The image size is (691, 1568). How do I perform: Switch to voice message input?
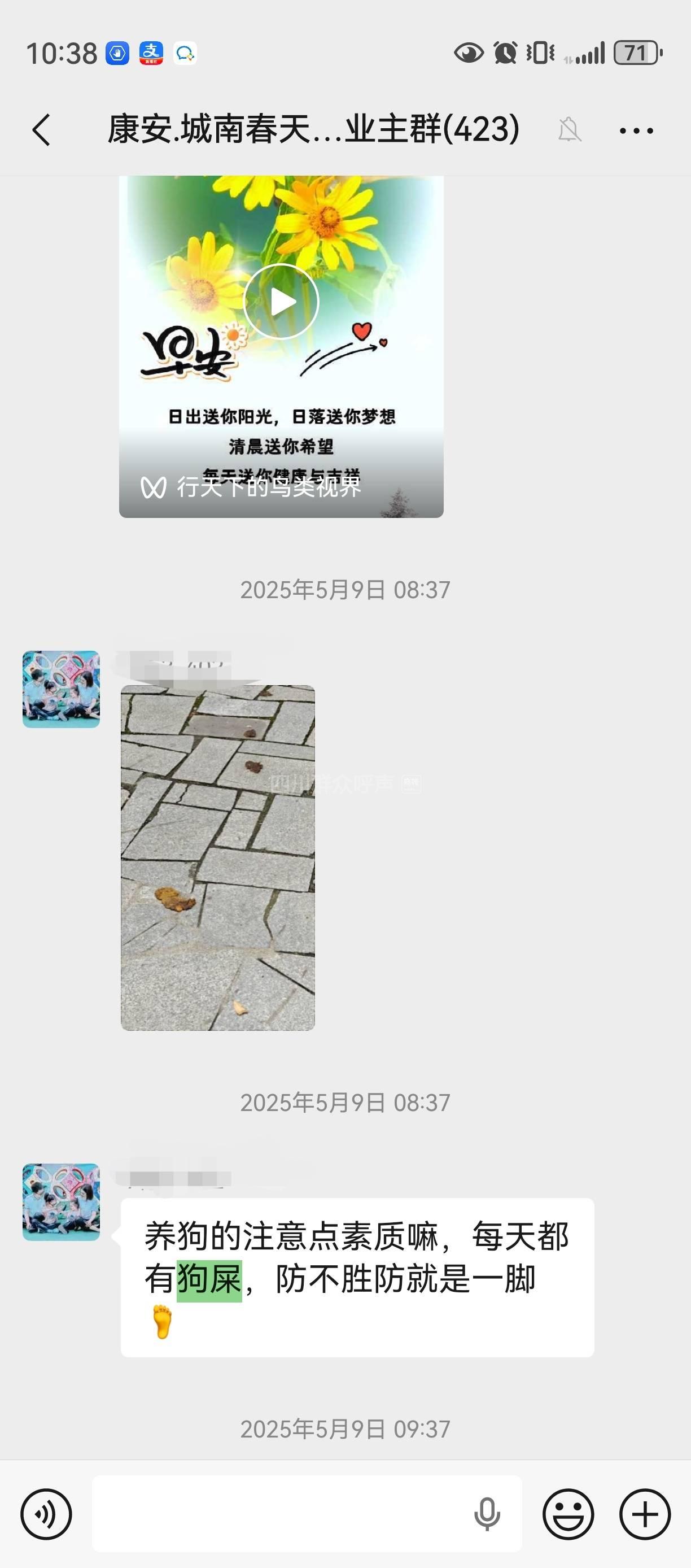[46, 1514]
